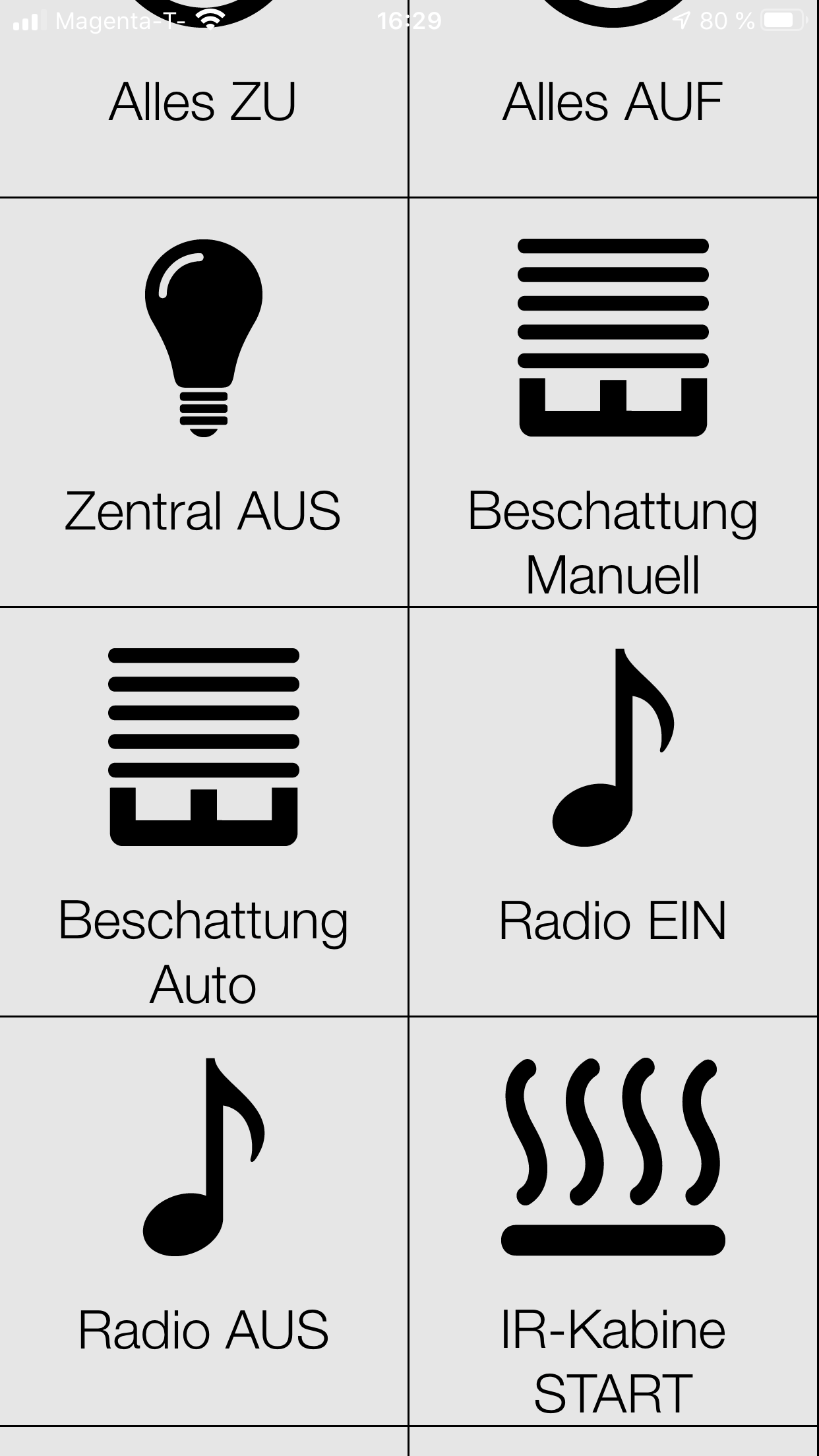Turn on the radio with Radio EIN
This screenshot has height=1456, width=819.
pos(614,812)
